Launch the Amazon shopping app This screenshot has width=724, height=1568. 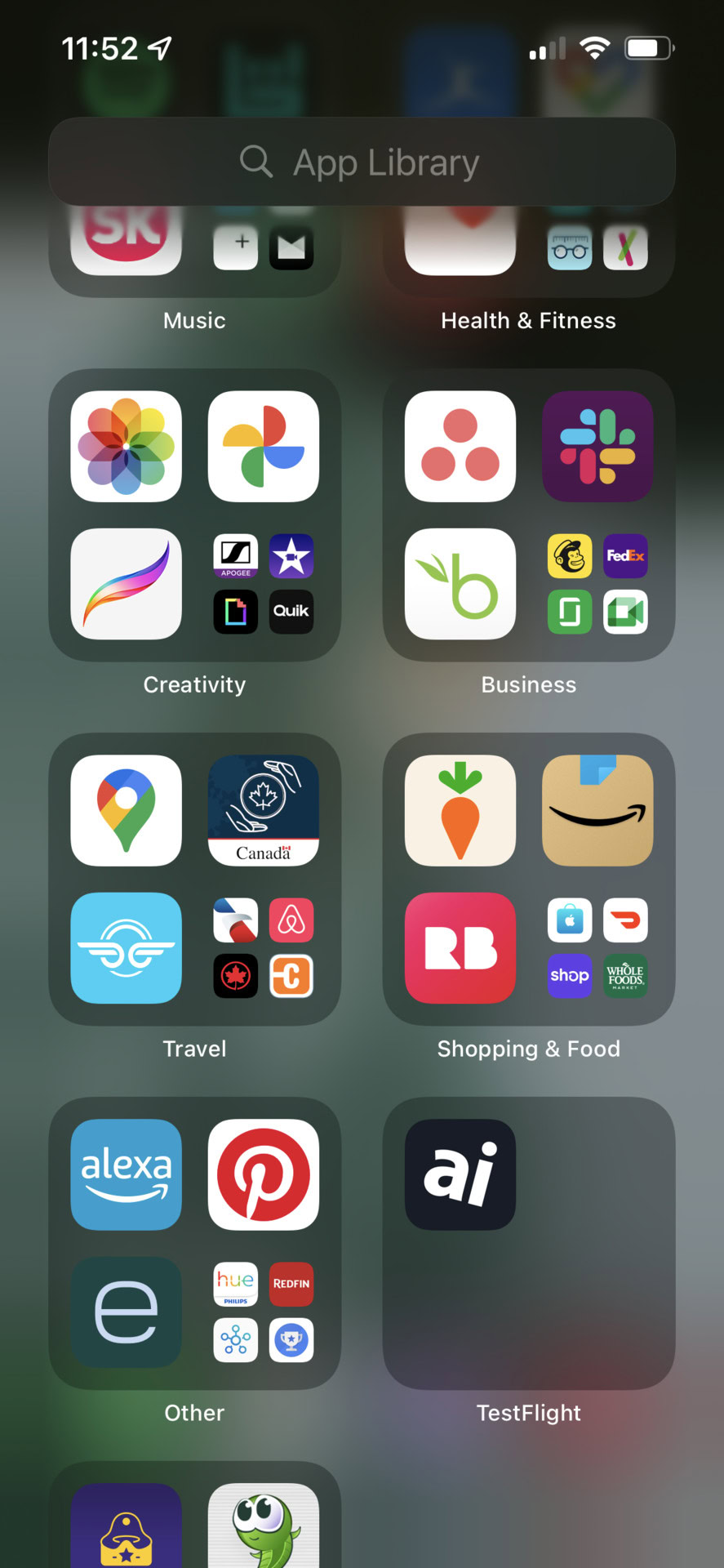(x=597, y=810)
